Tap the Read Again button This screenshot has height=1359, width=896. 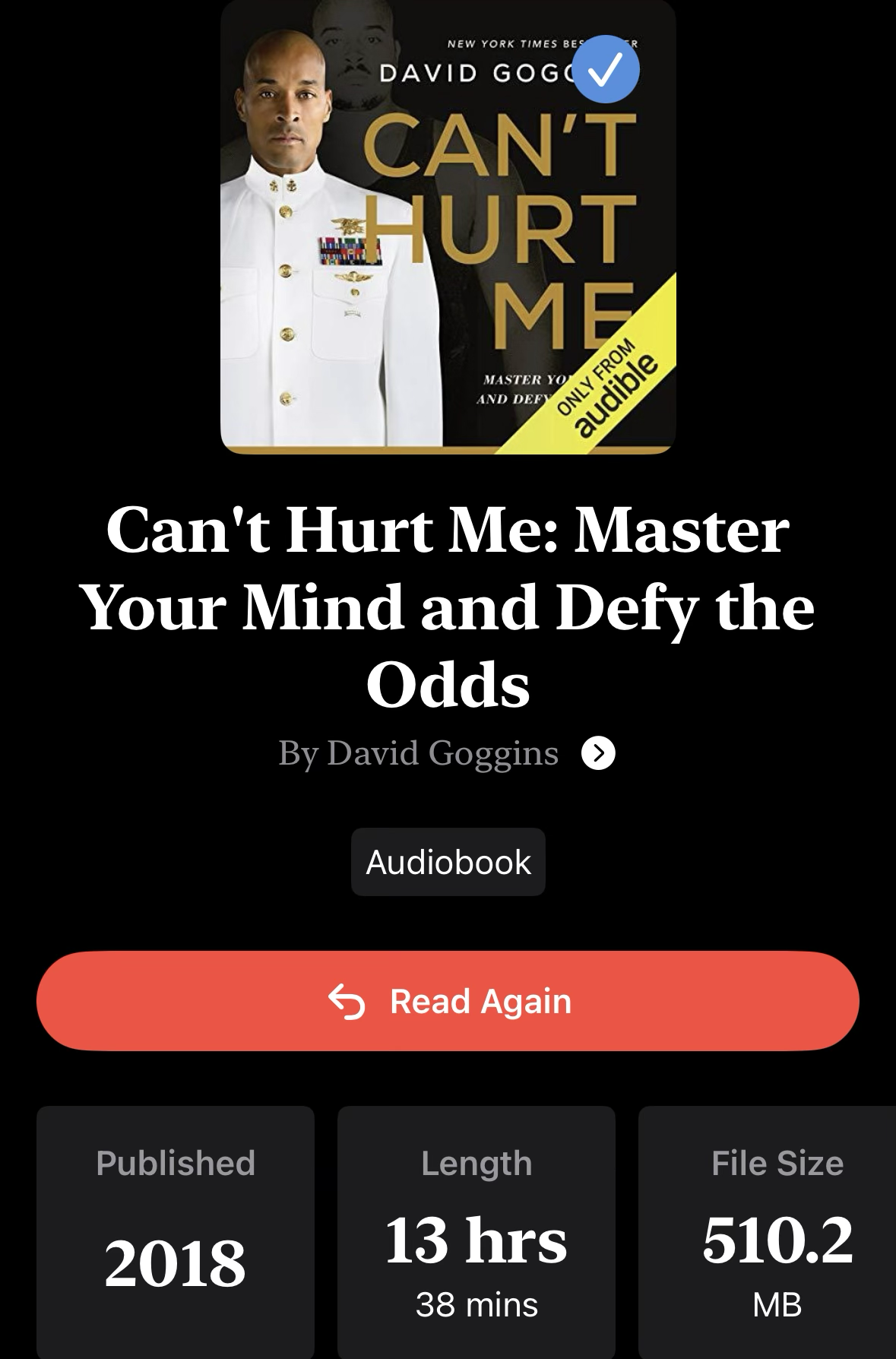point(448,1001)
